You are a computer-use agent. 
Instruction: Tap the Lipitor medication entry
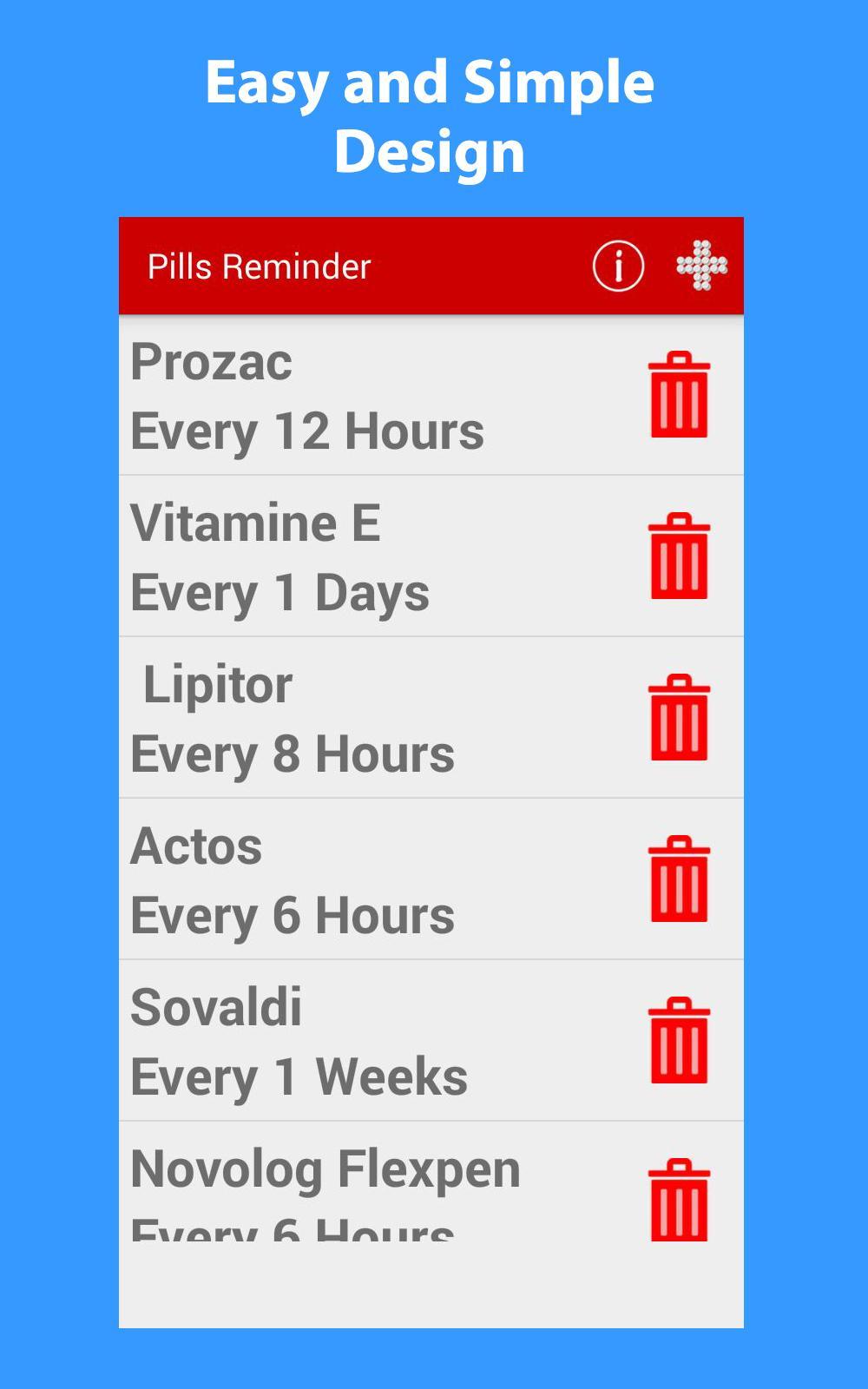347,716
